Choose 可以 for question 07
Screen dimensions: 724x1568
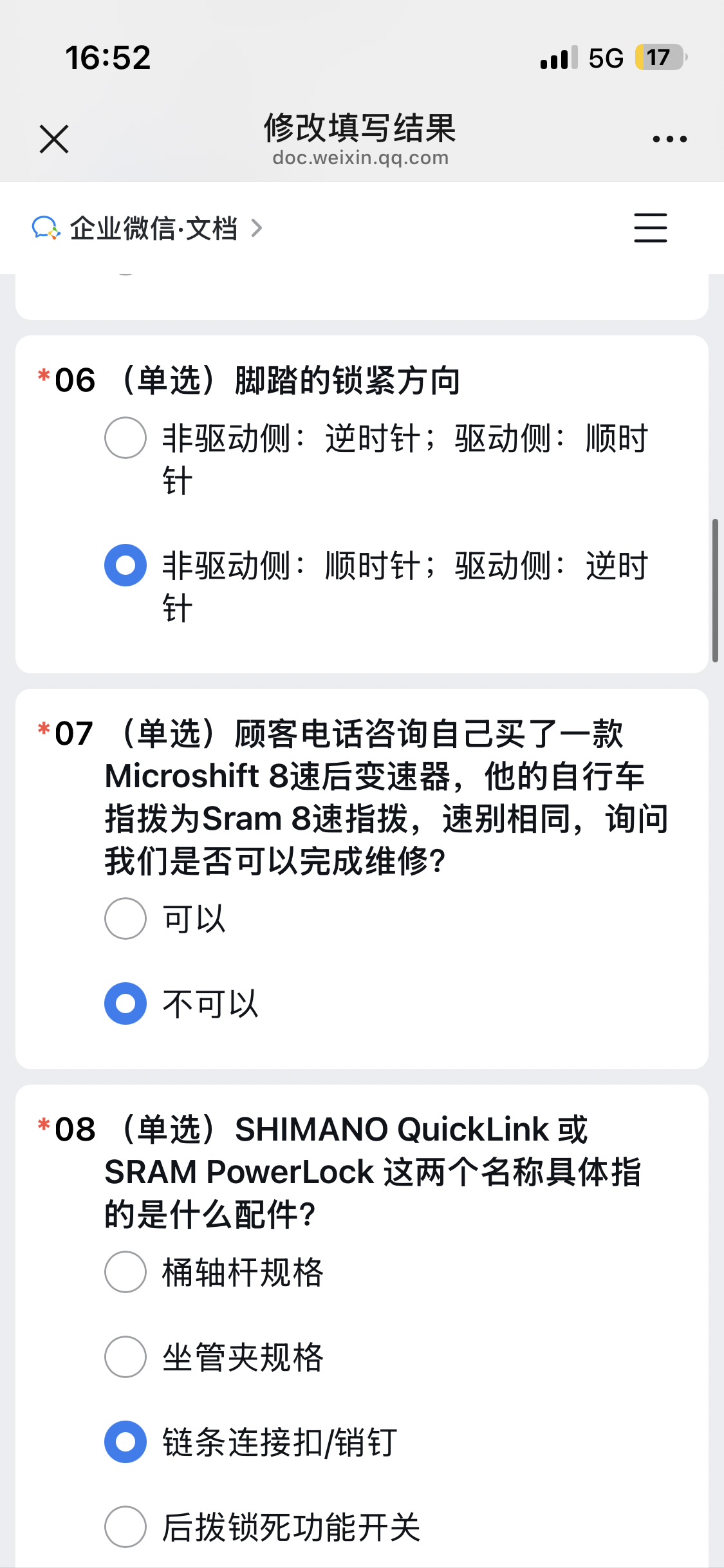point(125,919)
